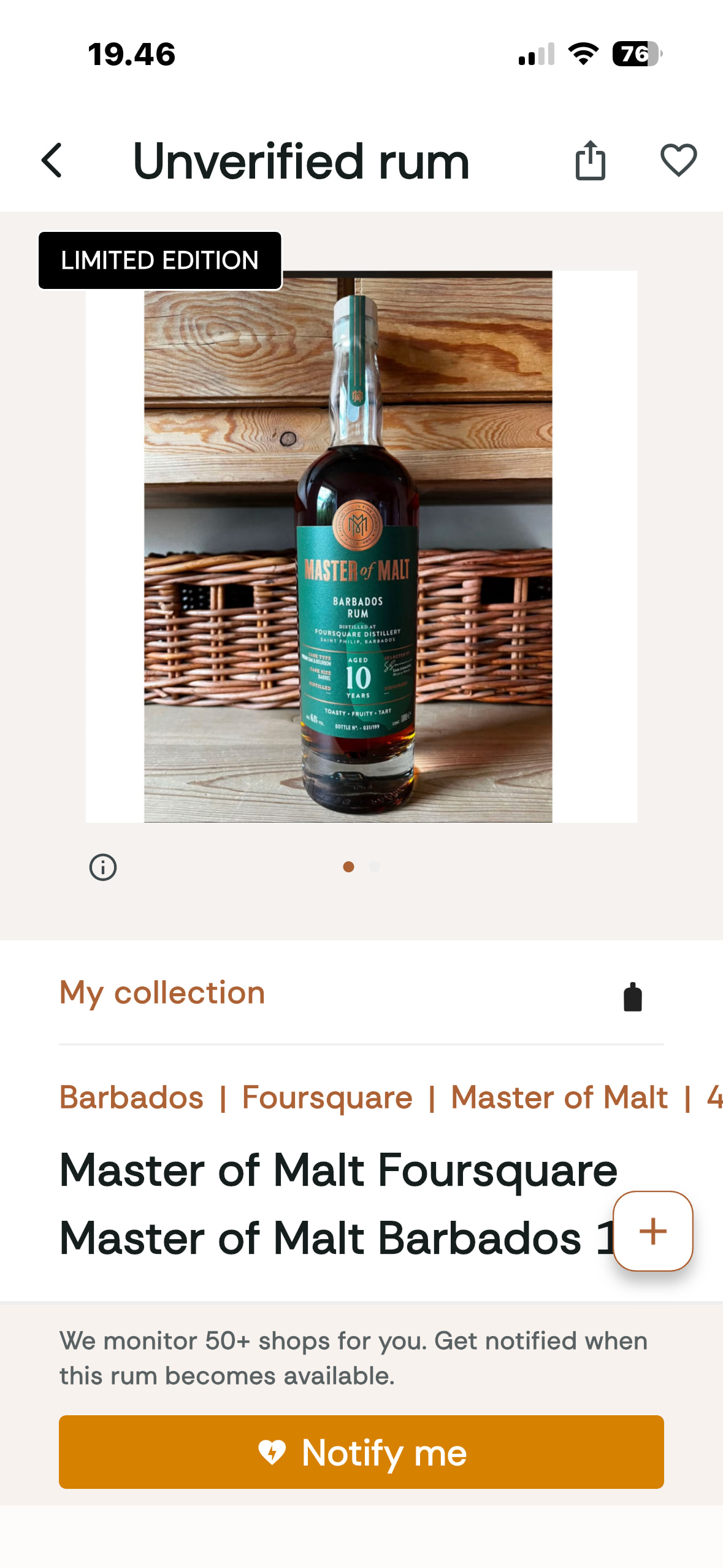Open the Master of Malt bottler link

pos(559,1097)
